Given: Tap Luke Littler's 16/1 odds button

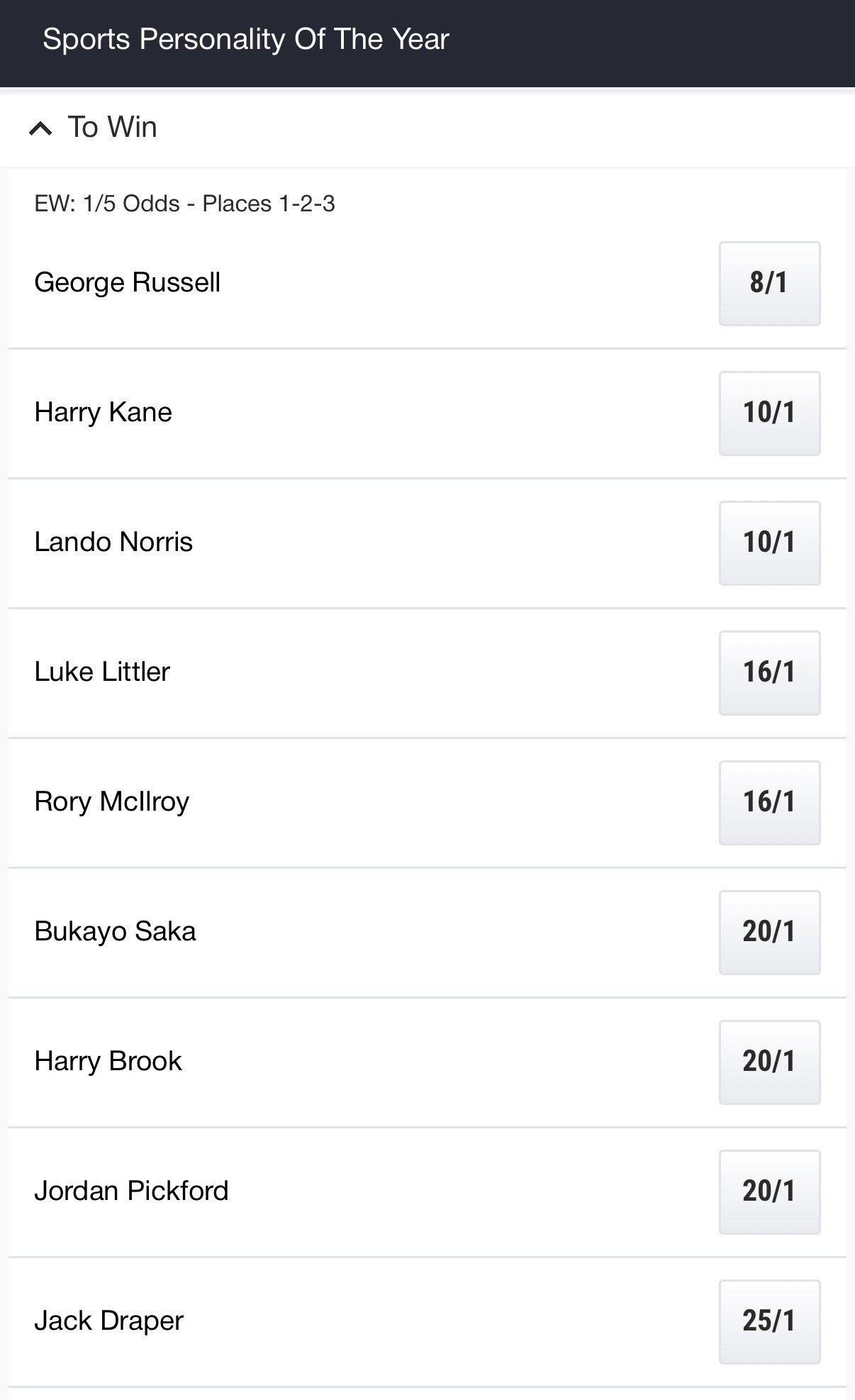Looking at the screenshot, I should tap(769, 673).
